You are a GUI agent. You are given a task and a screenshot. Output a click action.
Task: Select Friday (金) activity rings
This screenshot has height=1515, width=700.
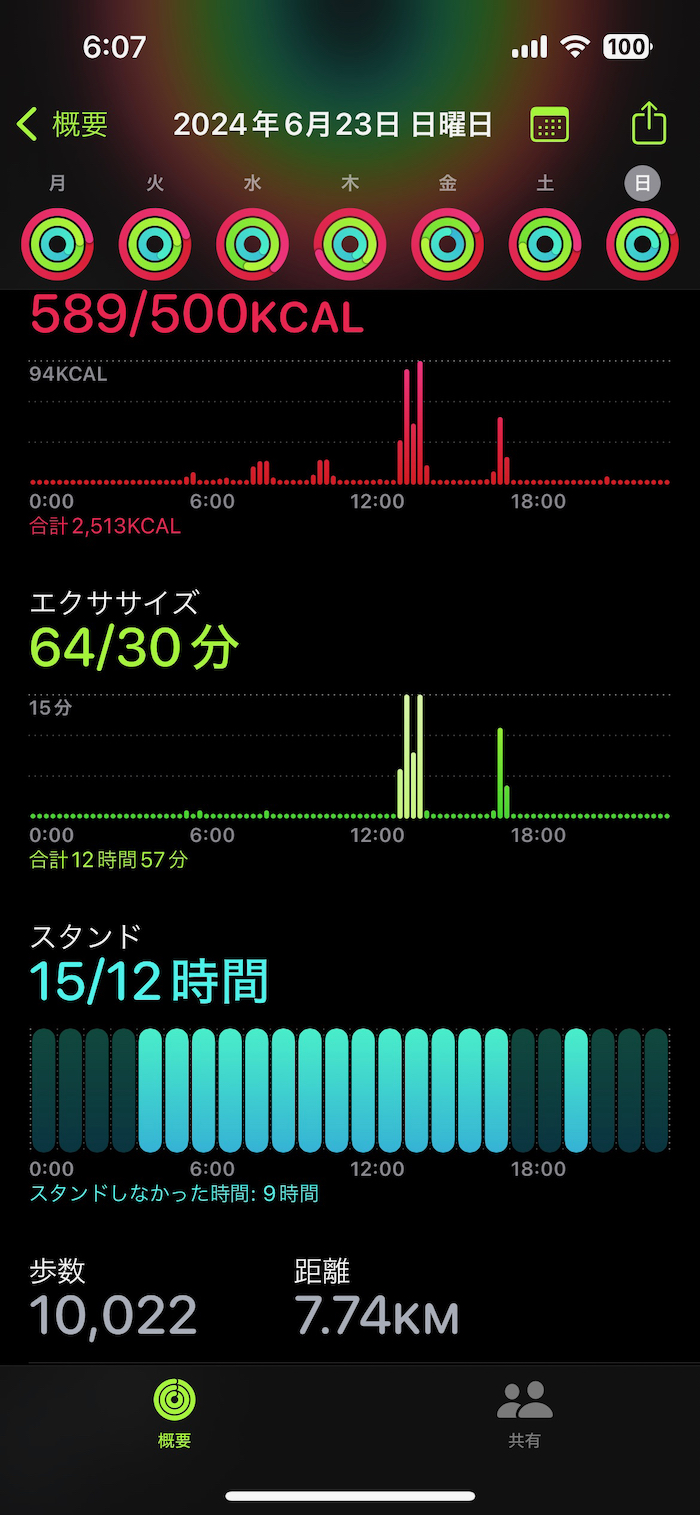[x=447, y=244]
